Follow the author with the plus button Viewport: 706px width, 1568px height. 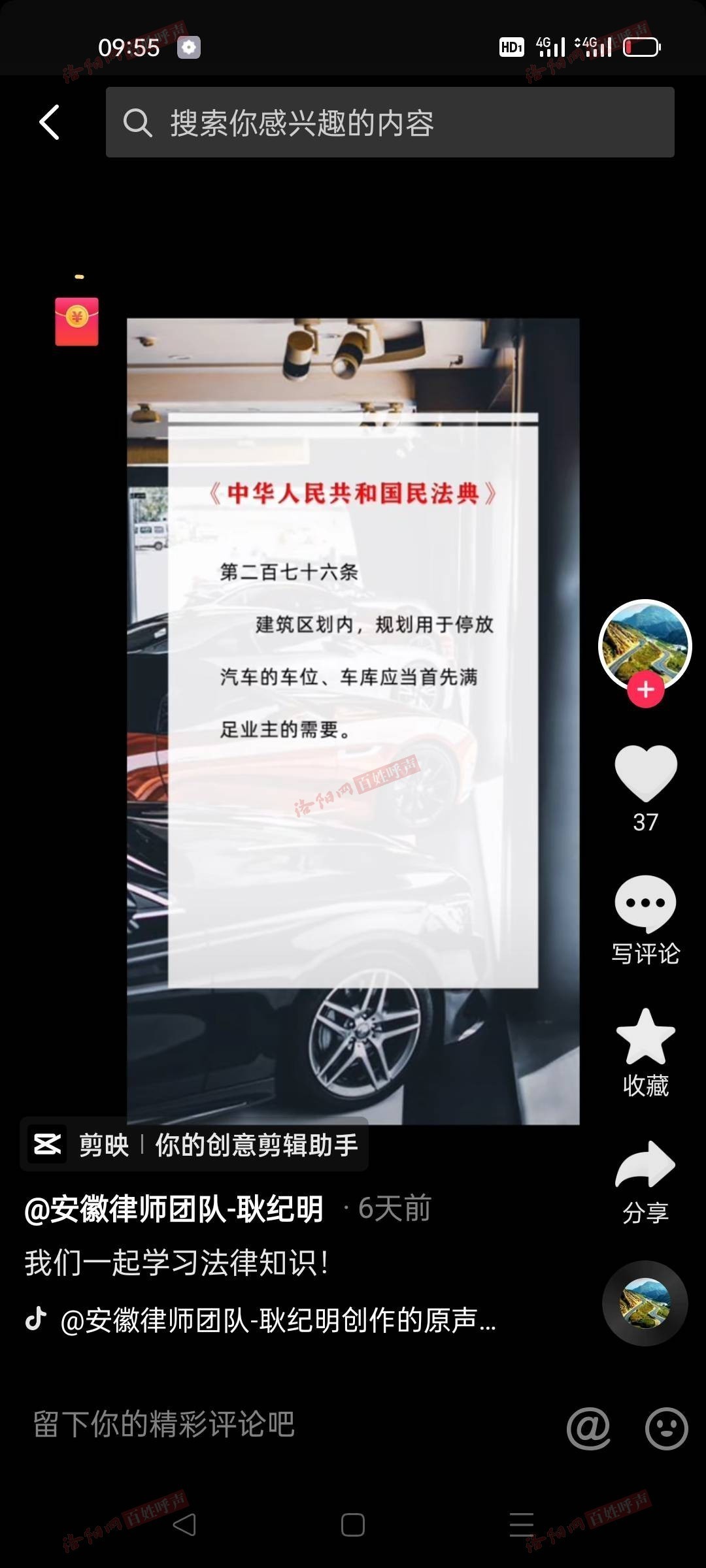click(645, 689)
